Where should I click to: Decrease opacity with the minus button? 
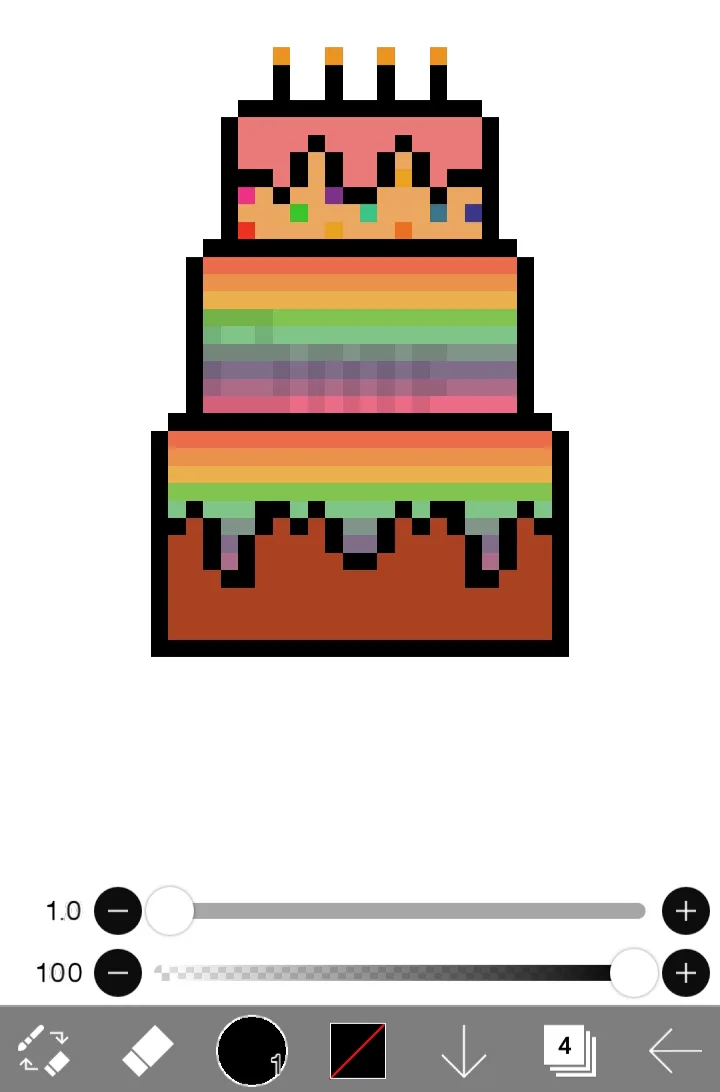coord(118,972)
